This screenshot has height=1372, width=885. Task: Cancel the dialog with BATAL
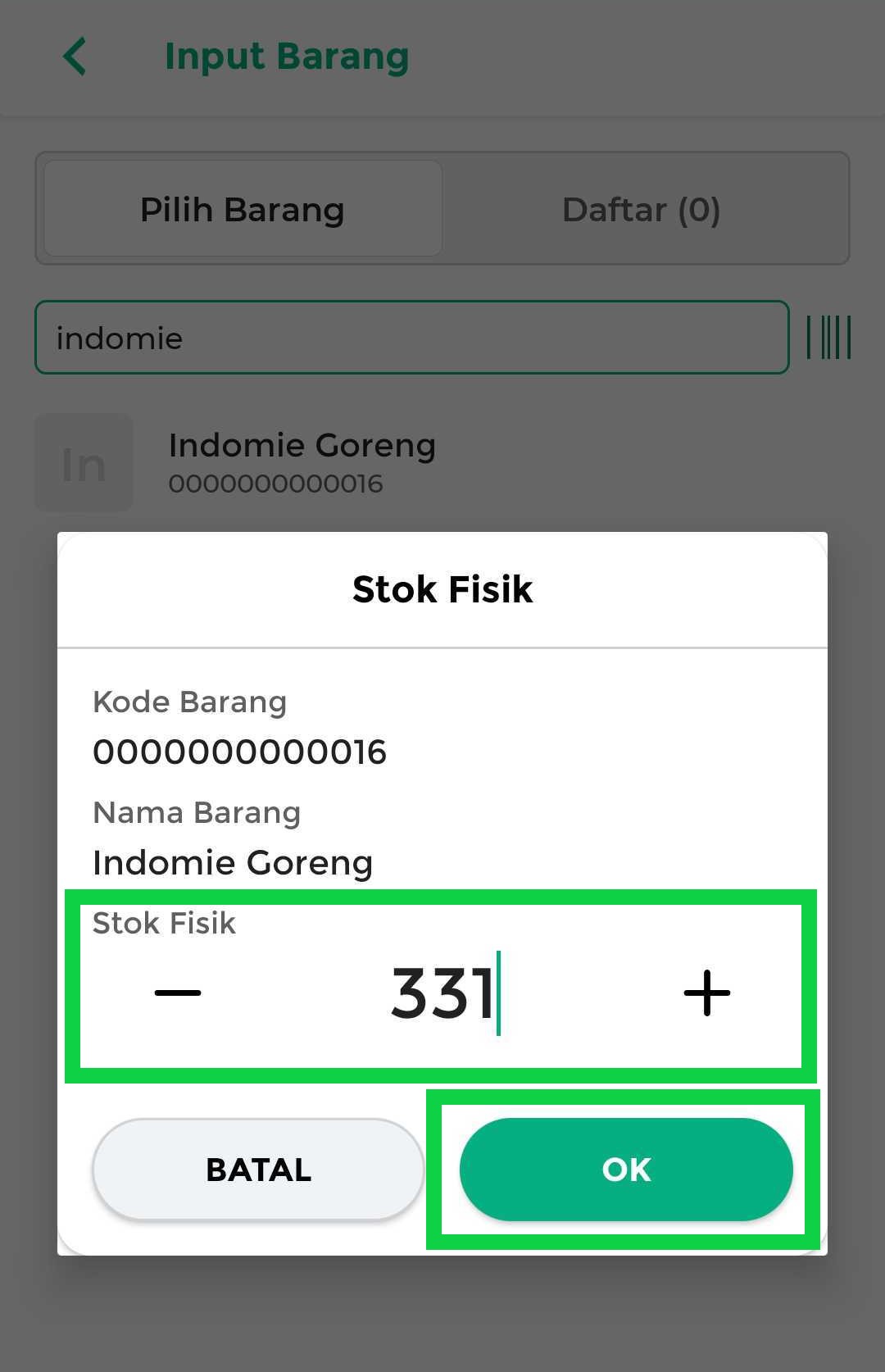coord(258,1170)
